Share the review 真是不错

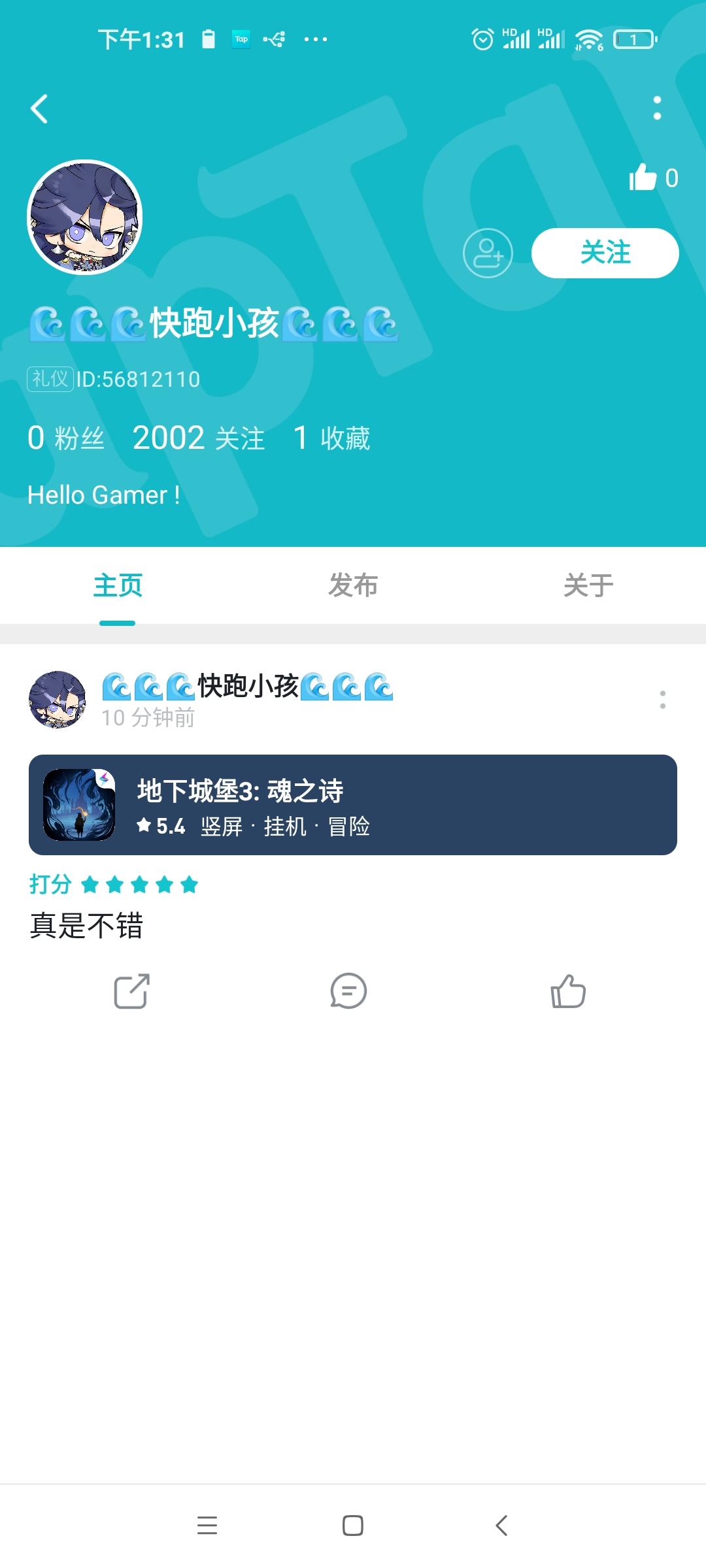(x=132, y=991)
